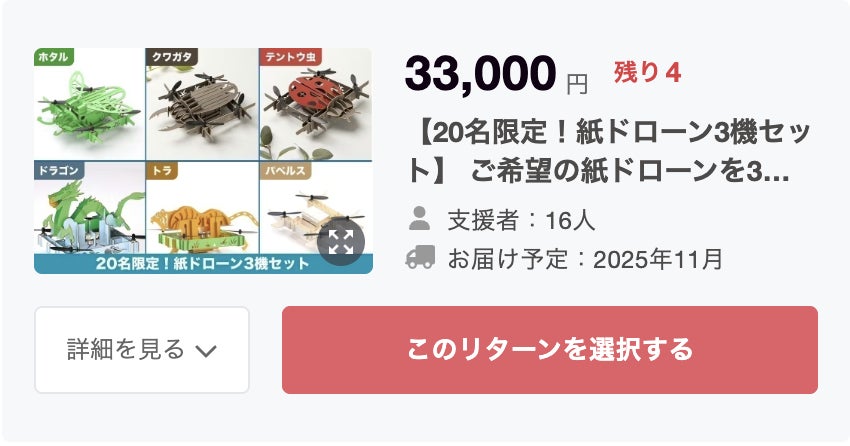Screen dimensions: 850x446
Task: Expand the paper drone set image fullscreen
Action: (x=341, y=241)
